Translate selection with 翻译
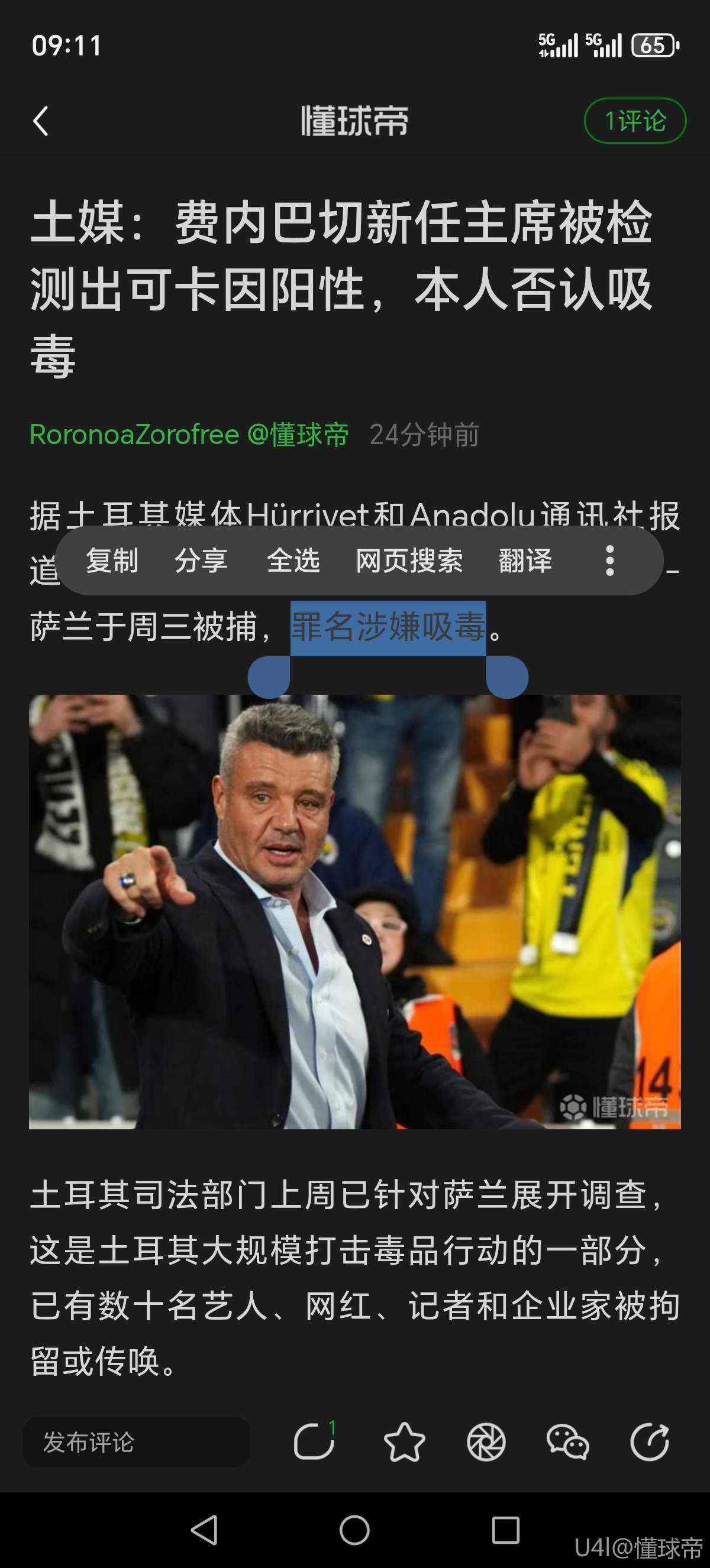The height and width of the screenshot is (1568, 710). coord(525,561)
